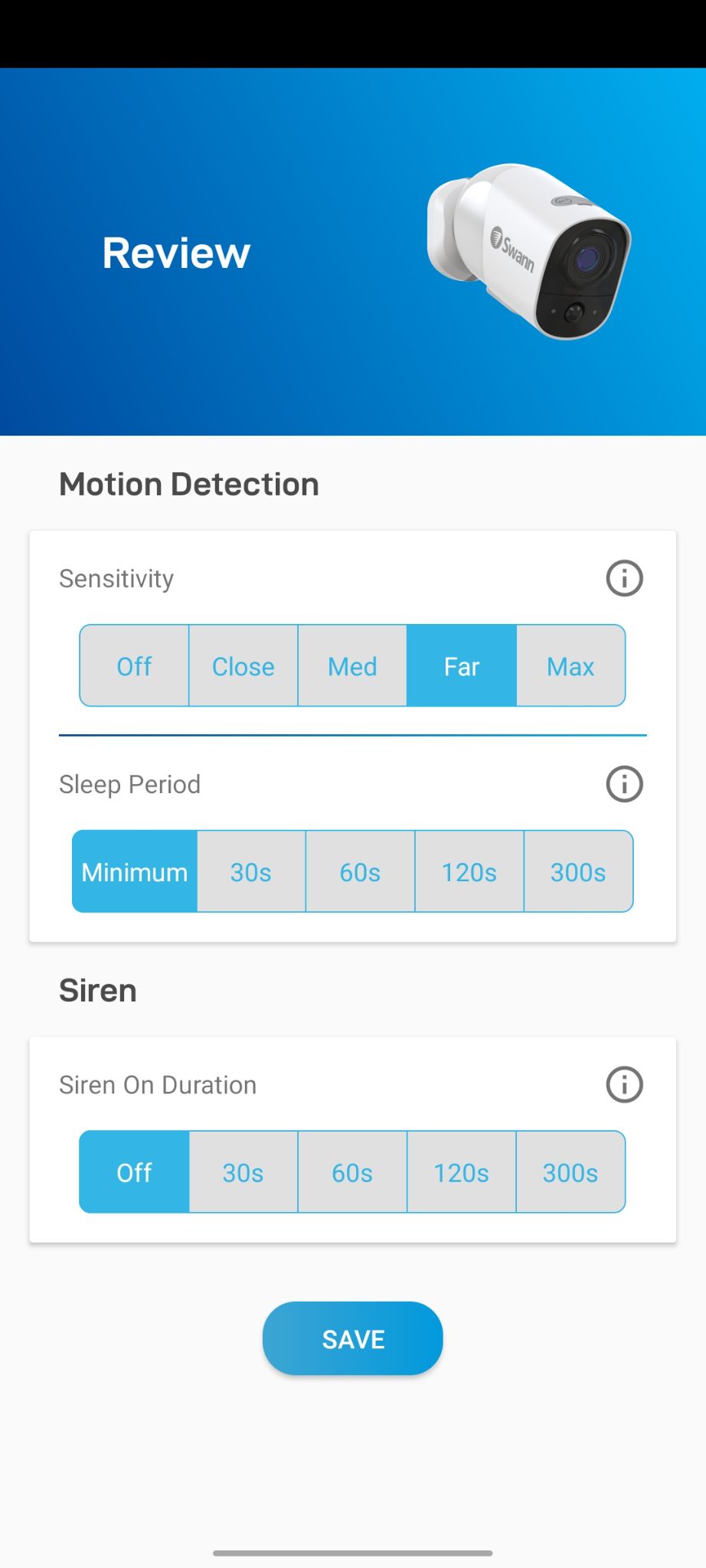The height and width of the screenshot is (1568, 706).
Task: Turn siren duration Off
Action: (x=134, y=1172)
